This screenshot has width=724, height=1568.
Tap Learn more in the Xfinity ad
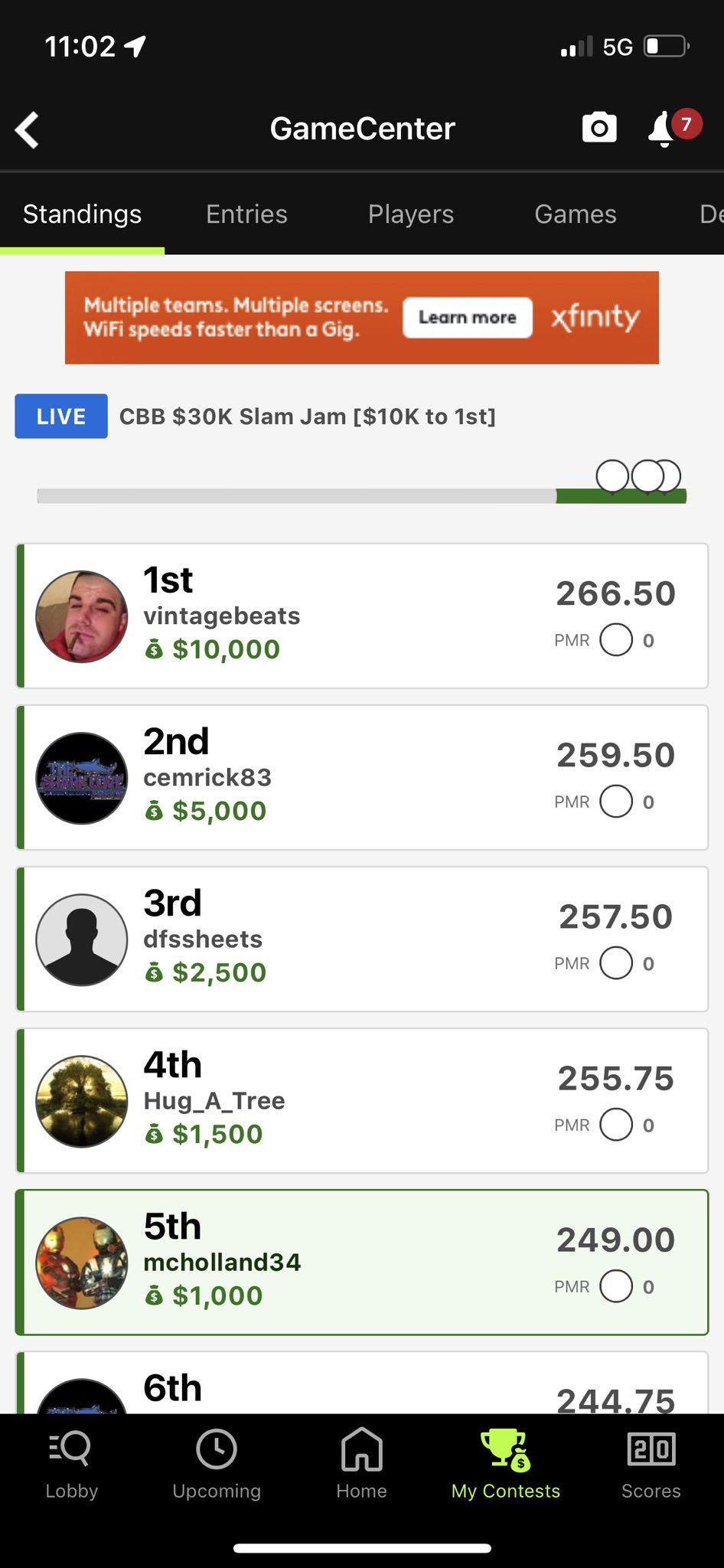tap(467, 317)
